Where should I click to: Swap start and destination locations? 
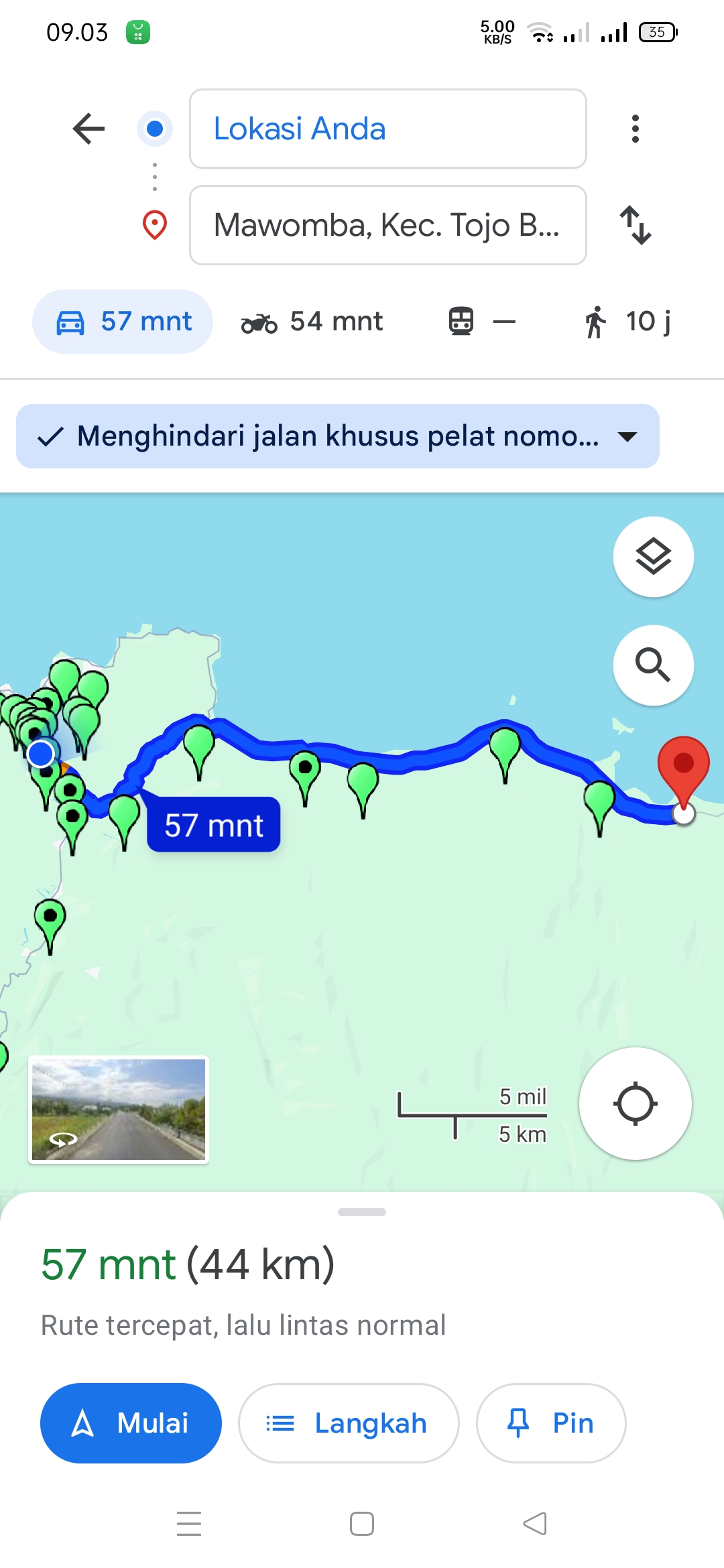click(635, 225)
